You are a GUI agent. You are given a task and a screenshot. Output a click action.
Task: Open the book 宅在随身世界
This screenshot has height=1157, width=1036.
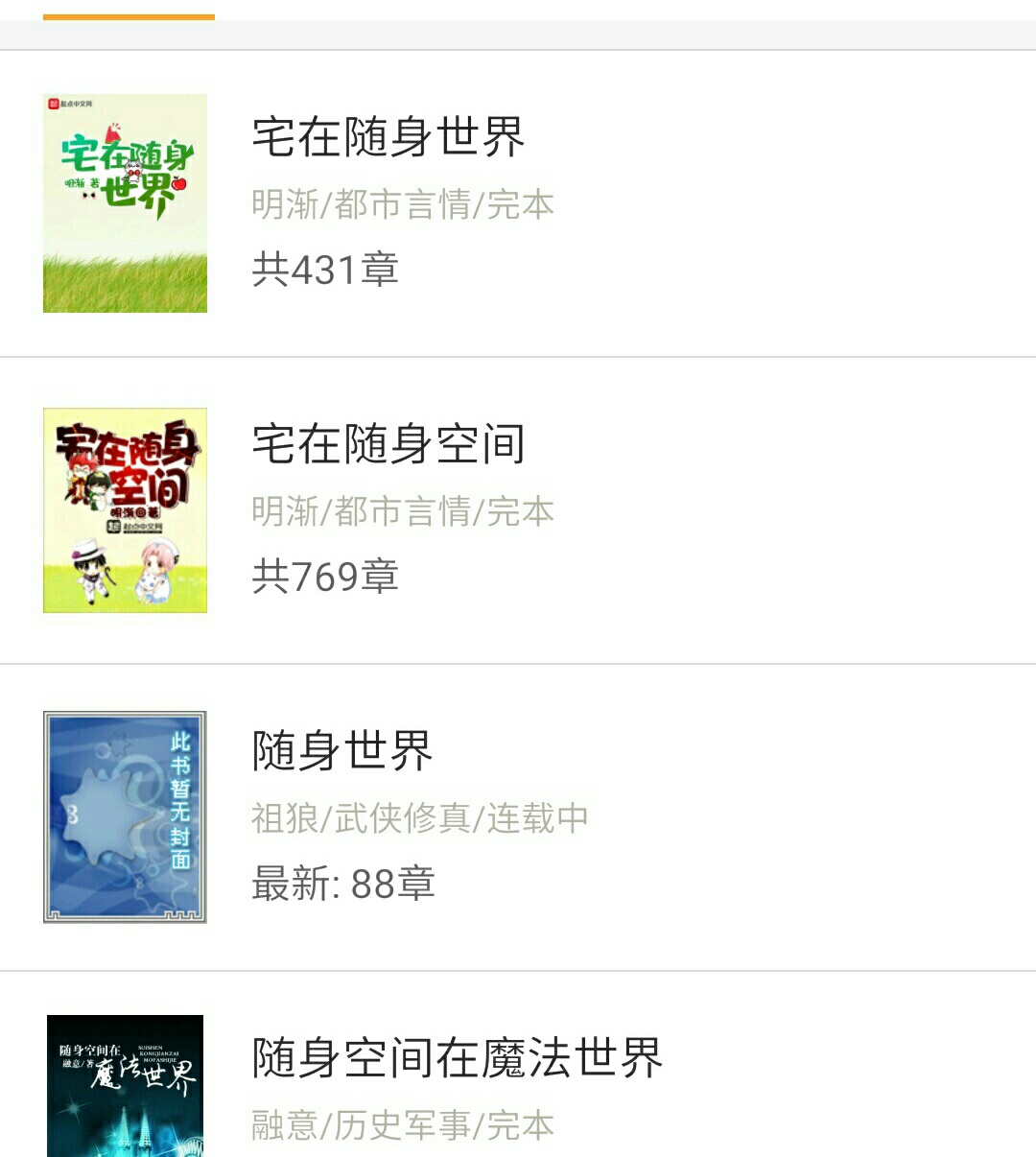pos(388,137)
